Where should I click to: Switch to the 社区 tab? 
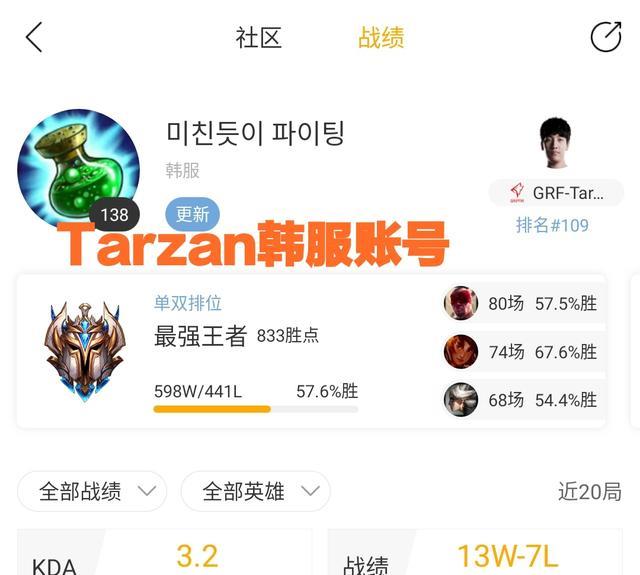258,38
